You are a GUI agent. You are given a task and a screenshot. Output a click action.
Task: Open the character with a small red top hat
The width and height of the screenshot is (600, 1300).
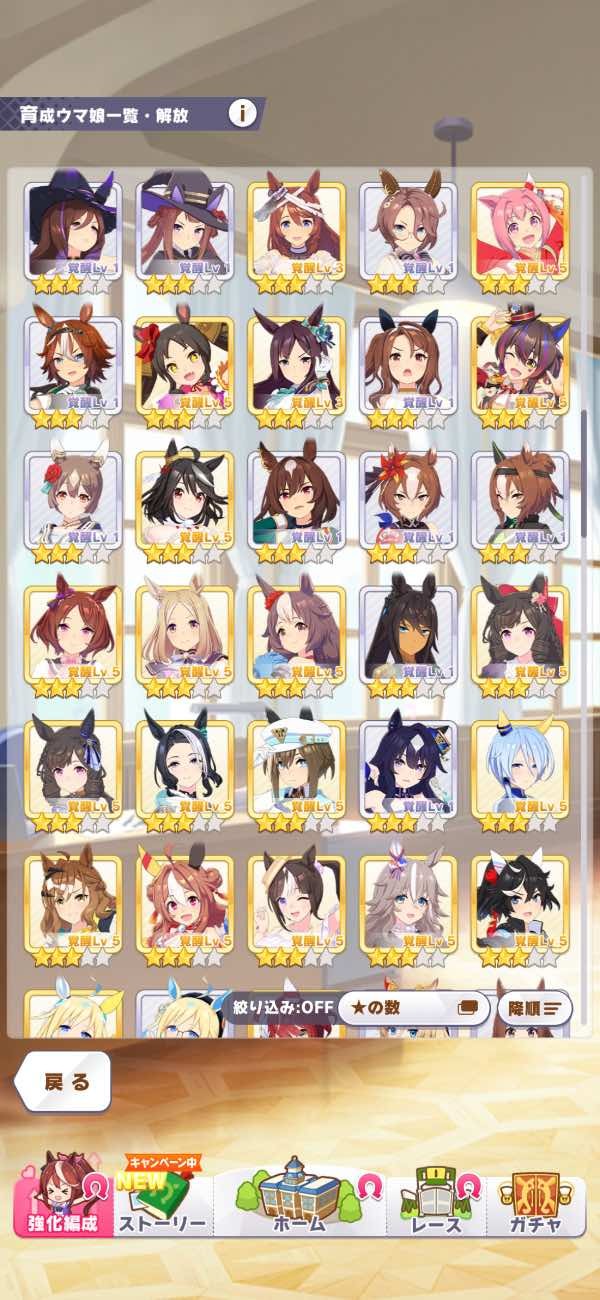519,363
